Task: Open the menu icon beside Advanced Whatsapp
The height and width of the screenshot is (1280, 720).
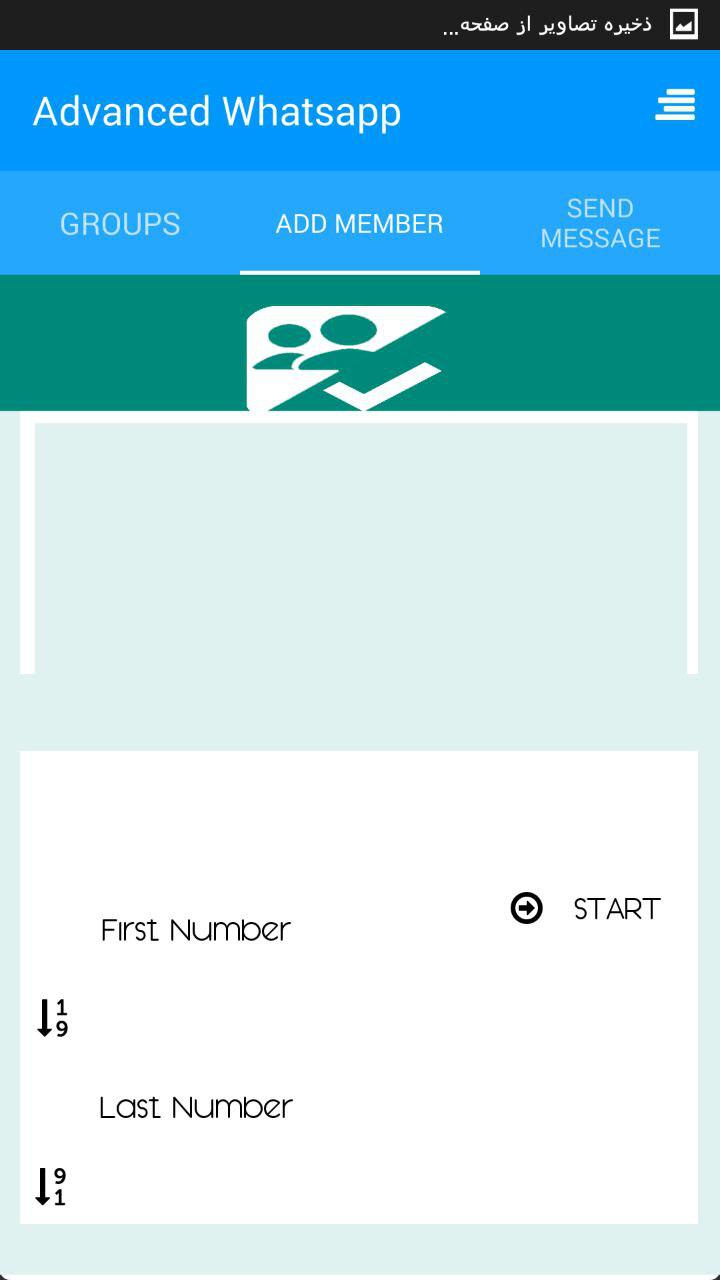Action: pos(675,105)
